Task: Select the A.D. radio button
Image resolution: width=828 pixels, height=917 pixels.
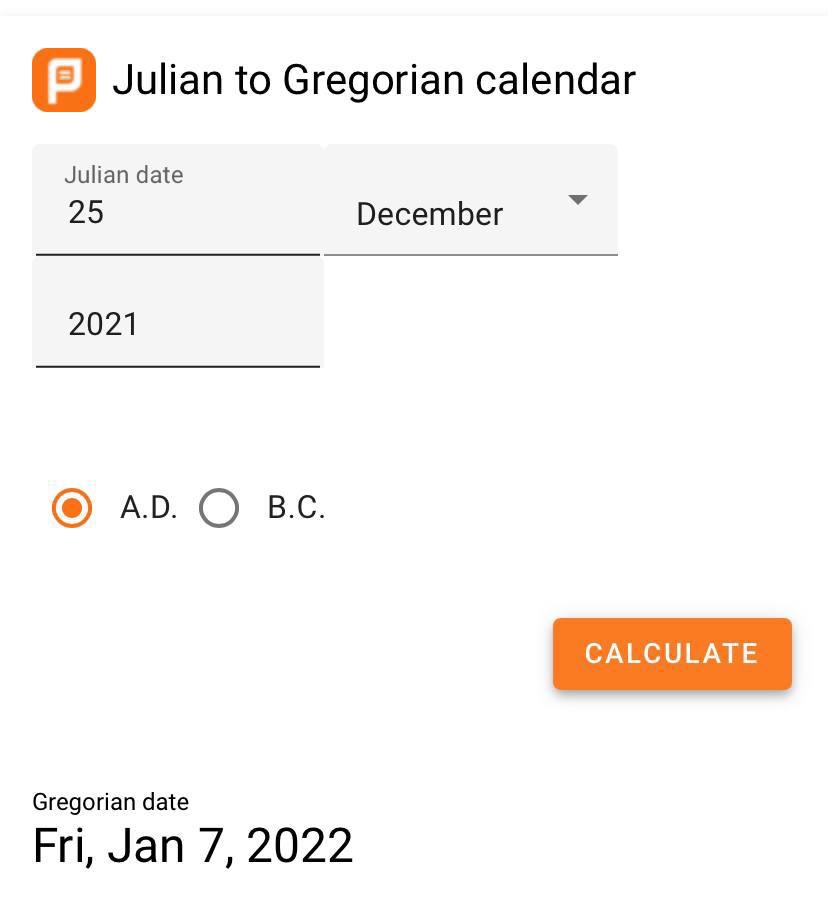Action: (72, 508)
